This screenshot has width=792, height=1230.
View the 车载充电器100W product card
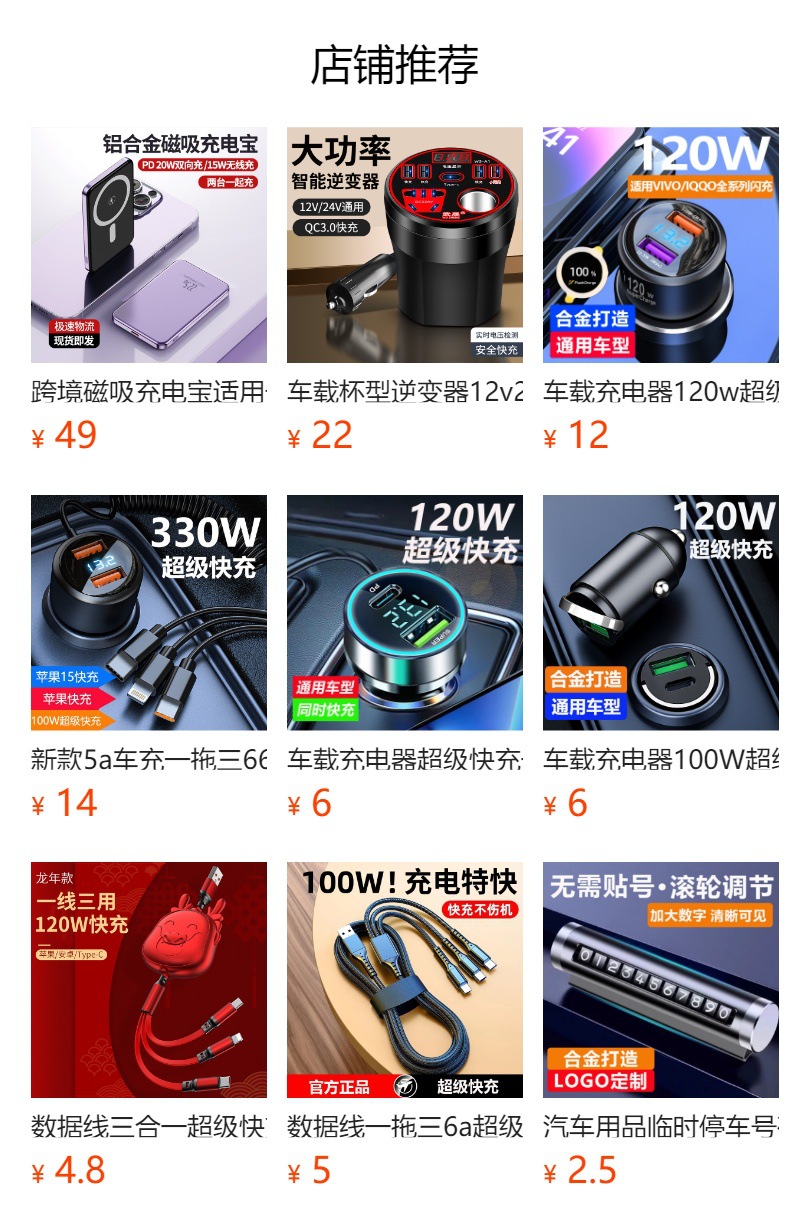pyautogui.click(x=660, y=612)
